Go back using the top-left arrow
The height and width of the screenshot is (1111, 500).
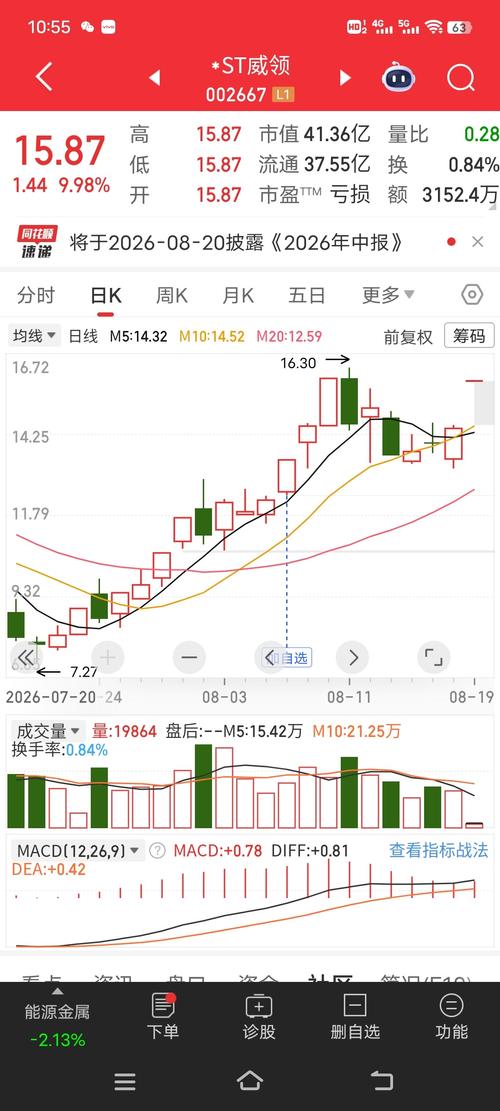(44, 77)
